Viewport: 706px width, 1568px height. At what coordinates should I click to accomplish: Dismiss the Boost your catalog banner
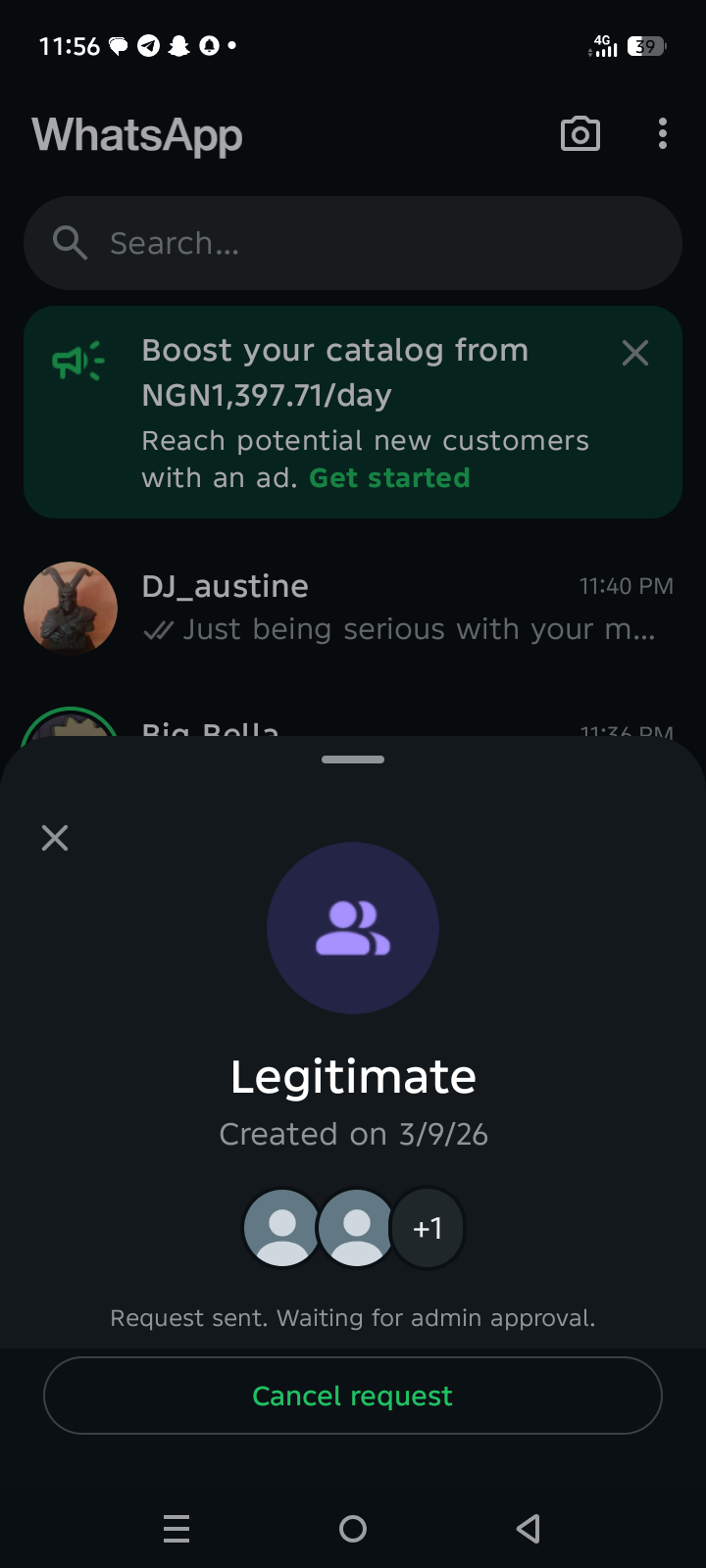tap(635, 353)
